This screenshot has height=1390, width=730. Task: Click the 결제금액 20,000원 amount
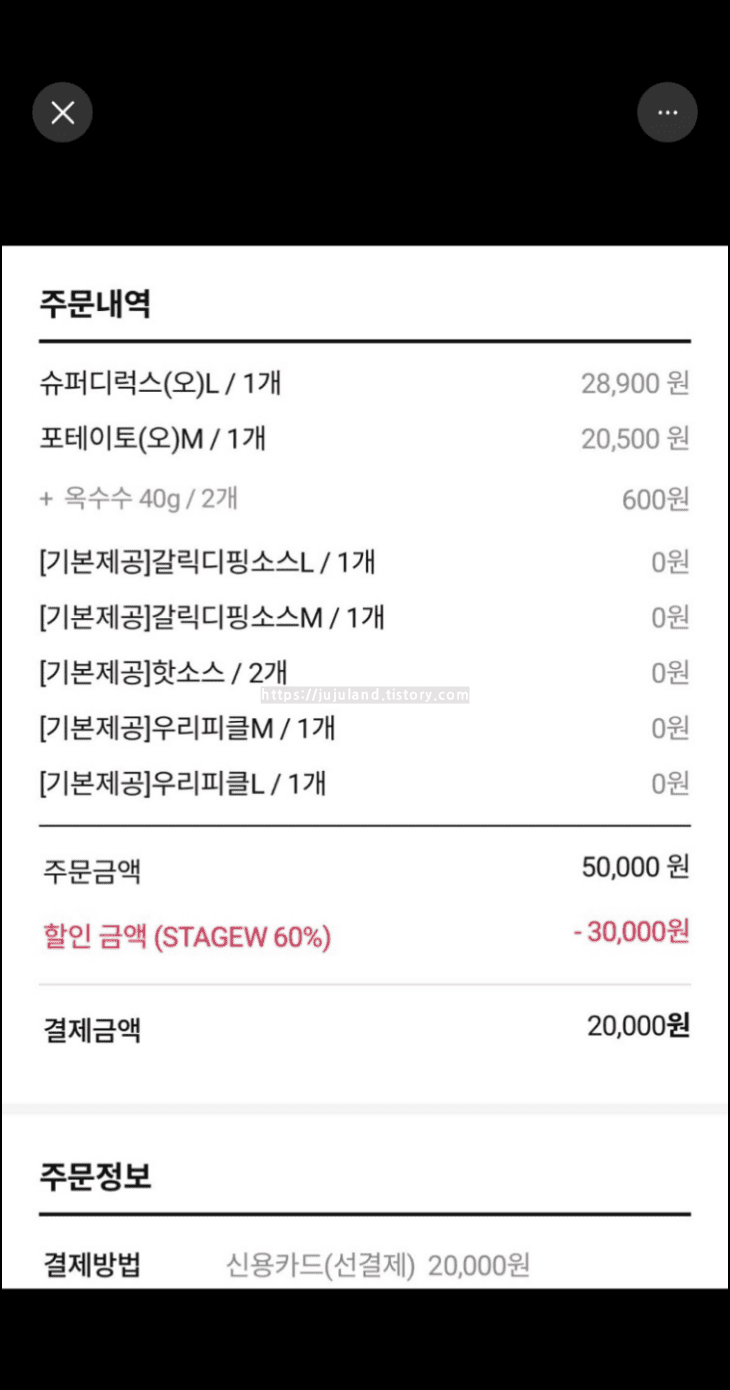point(637,1028)
